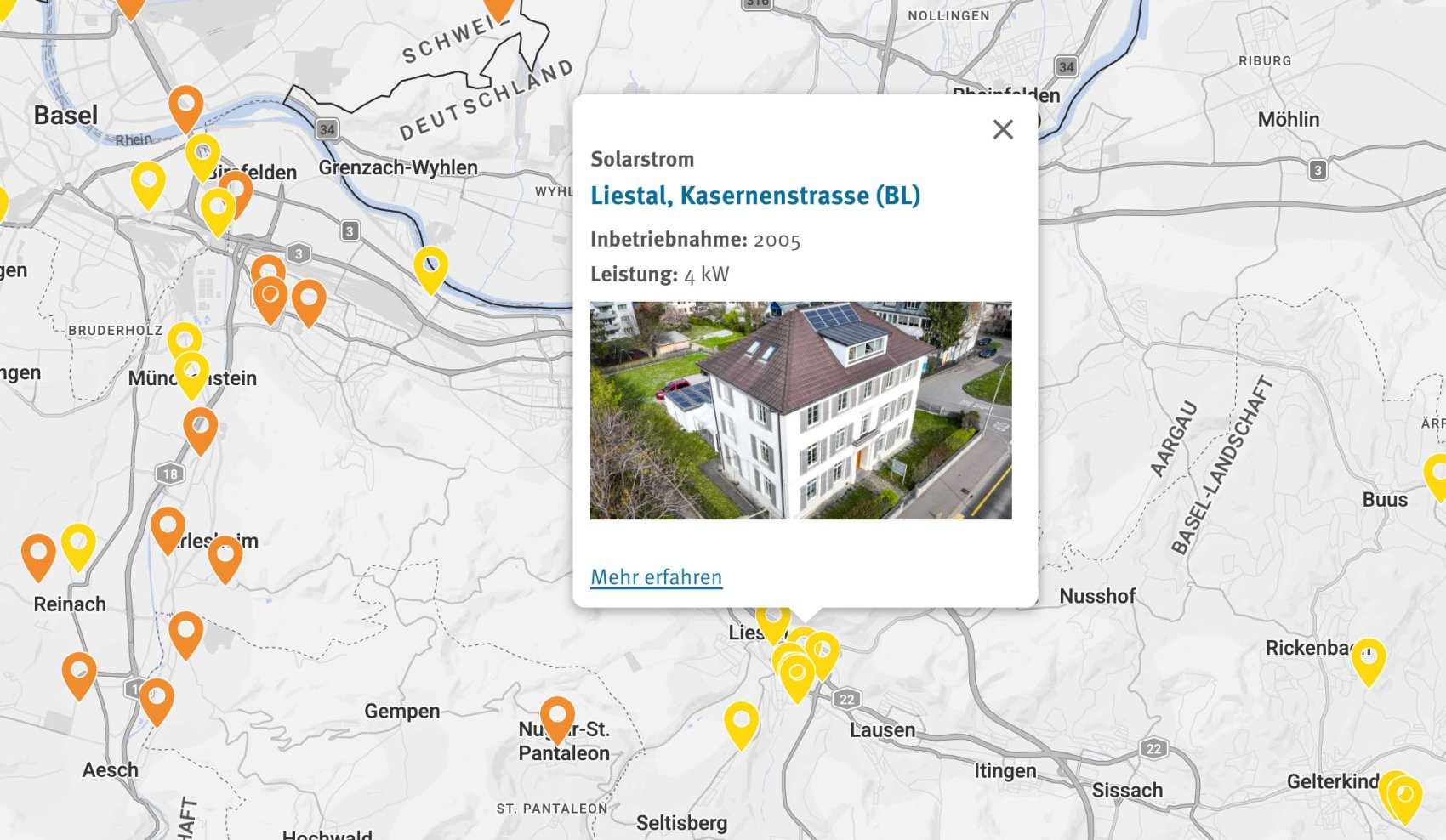
Task: Tap the orange marker above road 18 sign
Action: pyautogui.click(x=201, y=429)
